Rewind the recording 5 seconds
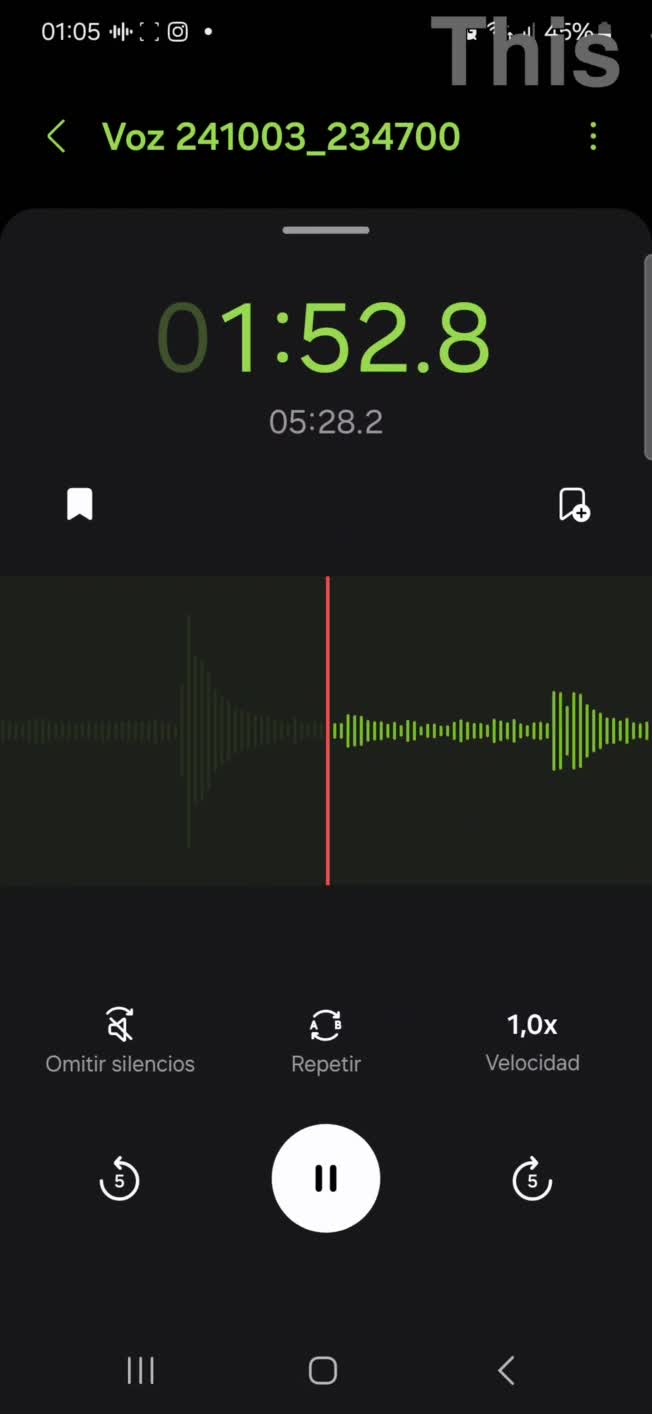This screenshot has height=1414, width=652. point(119,1179)
